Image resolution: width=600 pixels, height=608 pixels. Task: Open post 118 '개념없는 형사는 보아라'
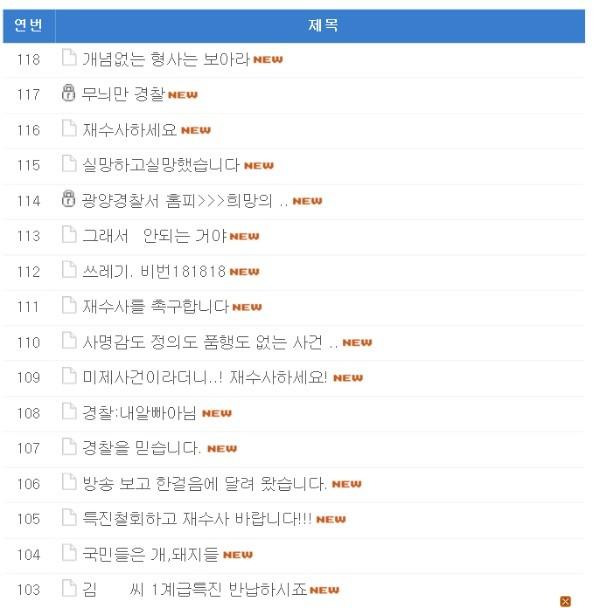(165, 59)
